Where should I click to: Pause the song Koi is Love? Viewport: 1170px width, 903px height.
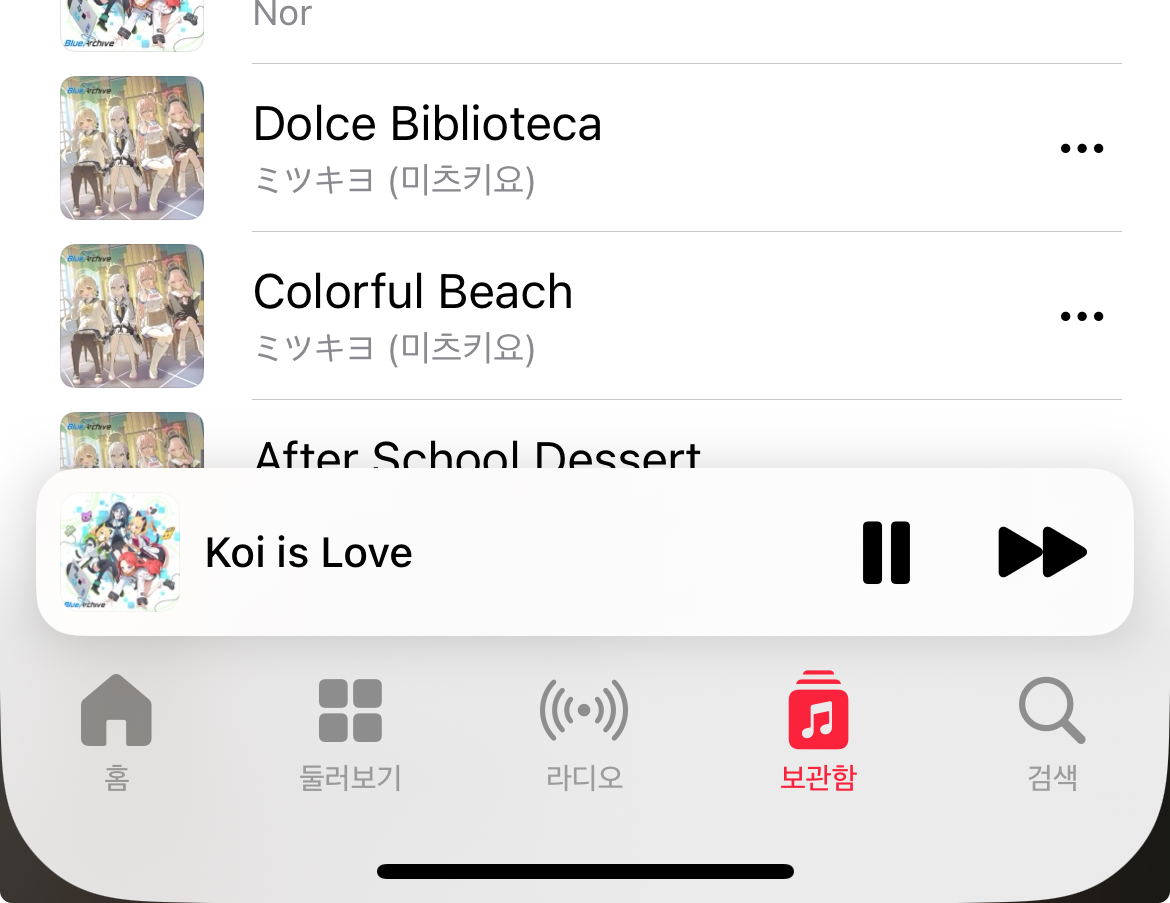pyautogui.click(x=886, y=552)
